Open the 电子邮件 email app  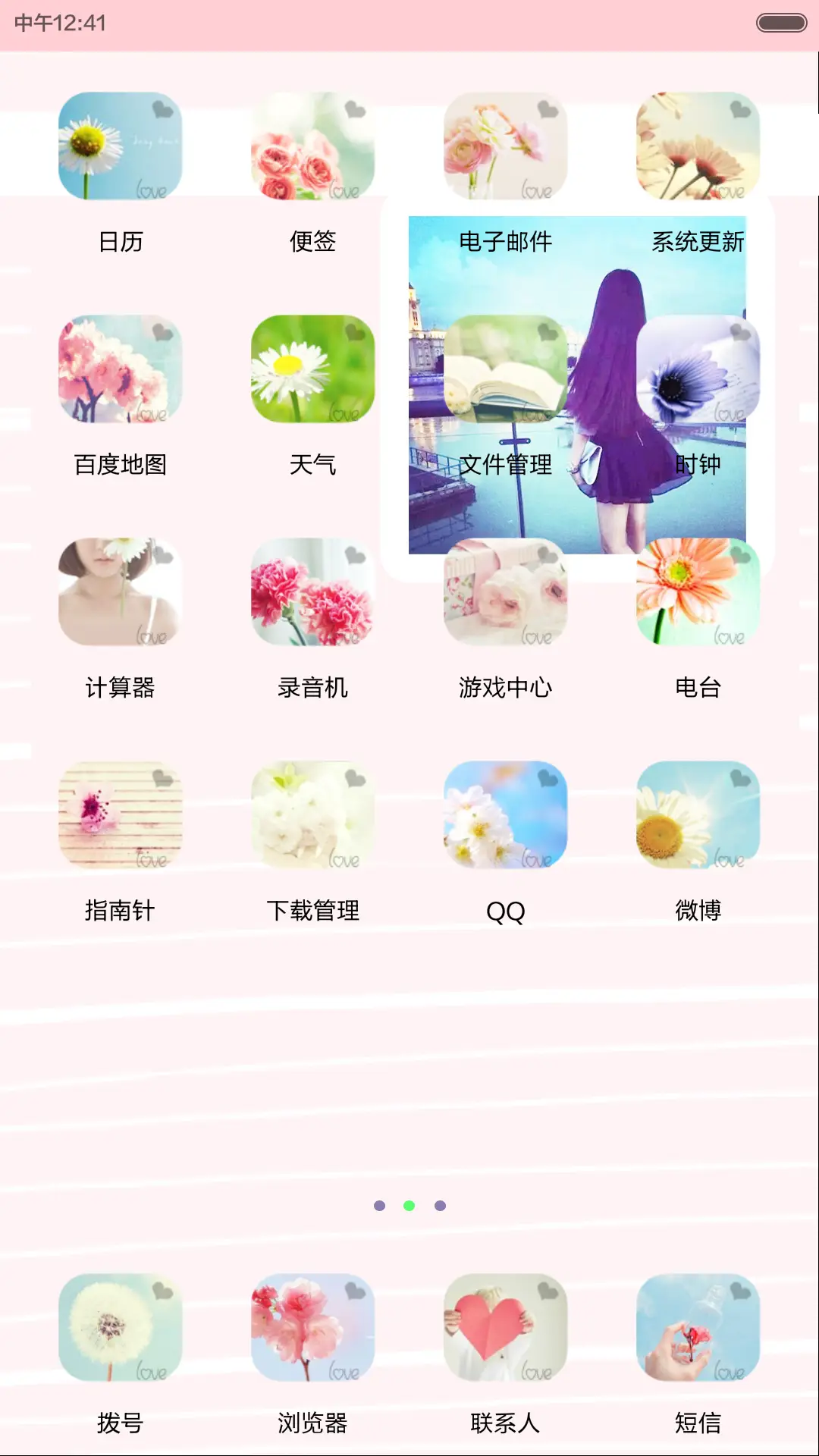(x=505, y=146)
